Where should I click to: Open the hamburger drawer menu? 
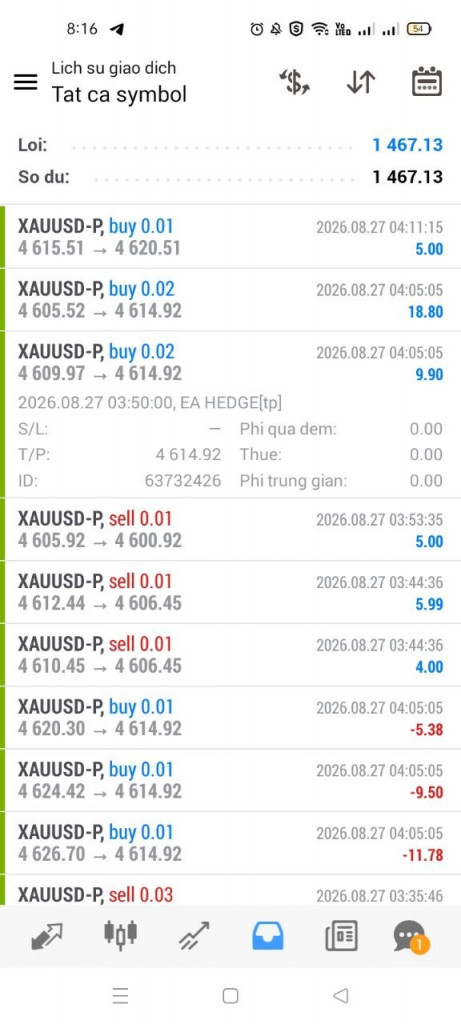[25, 82]
